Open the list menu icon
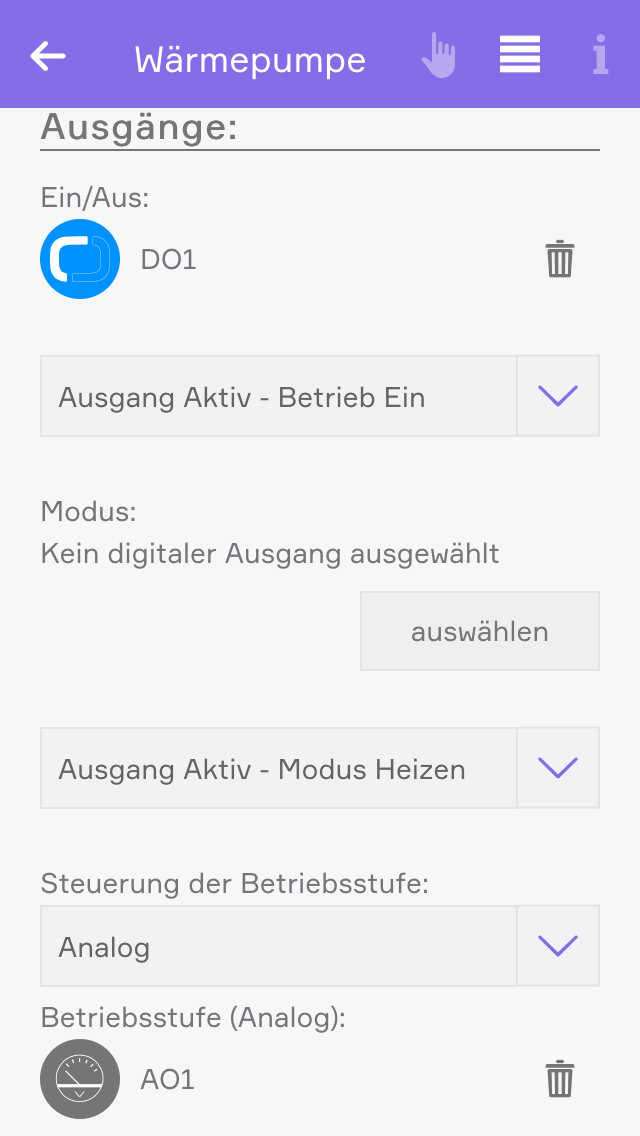The height and width of the screenshot is (1136, 640). tap(520, 55)
